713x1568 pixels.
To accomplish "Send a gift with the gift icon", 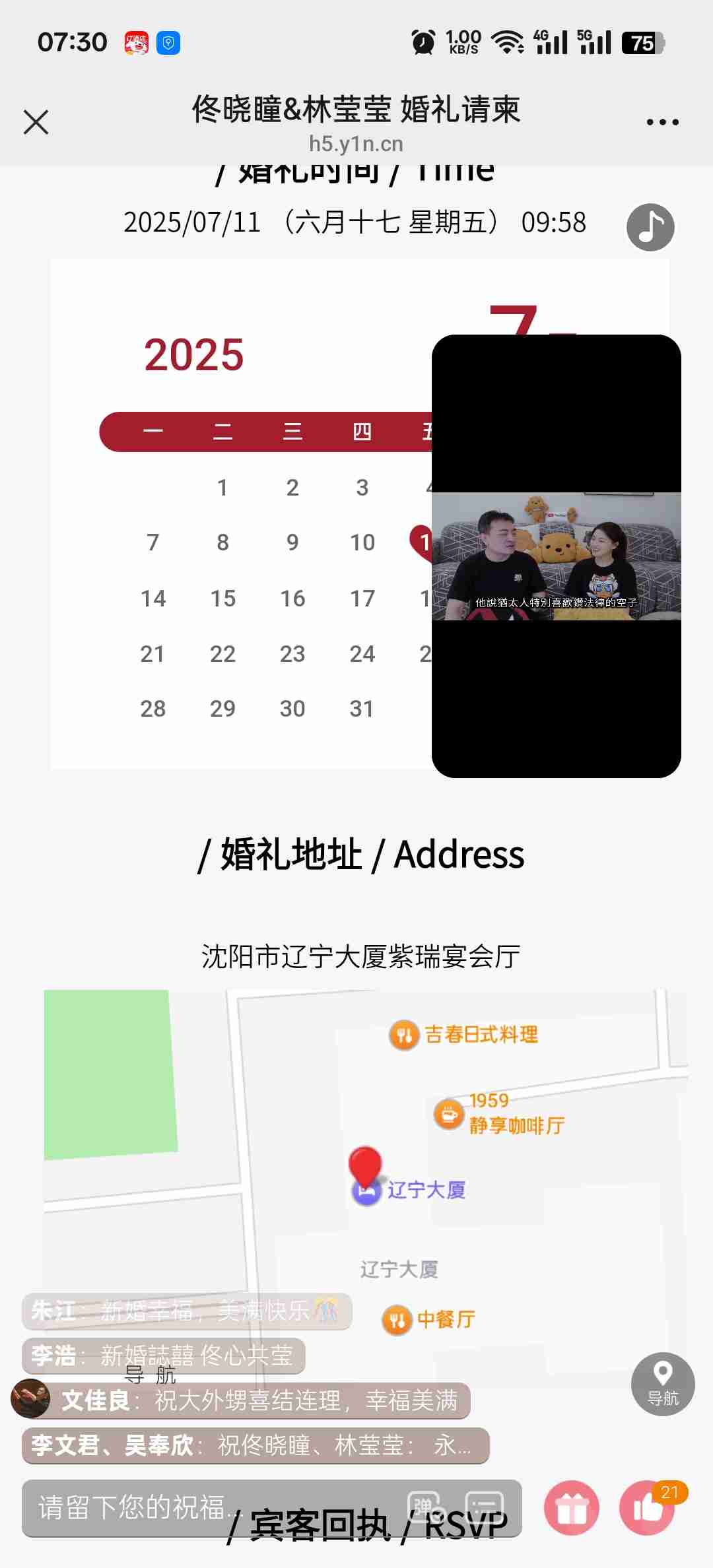I will point(572,1508).
